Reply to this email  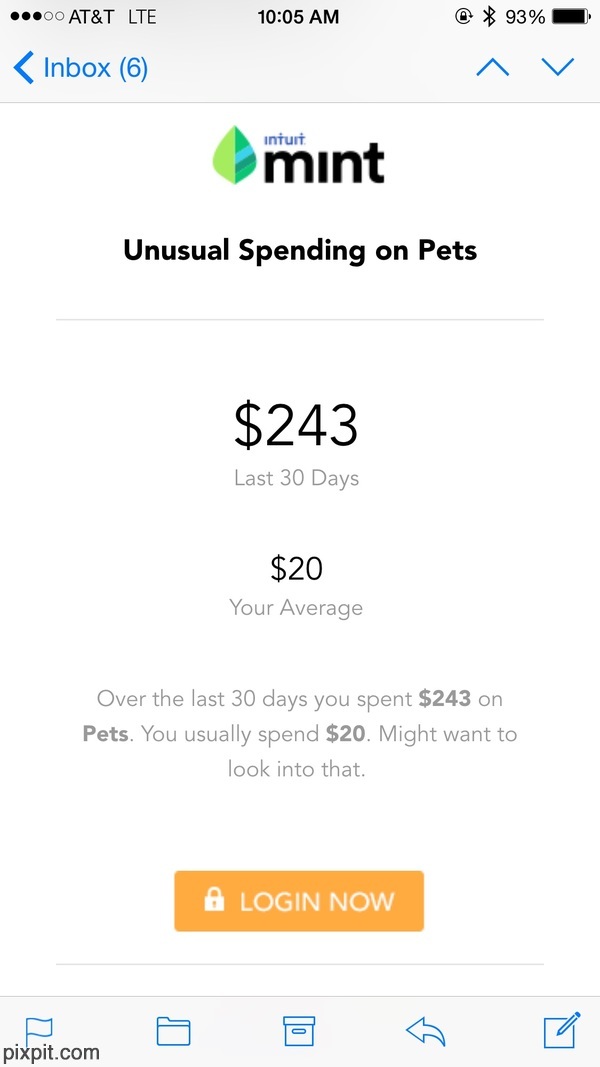point(425,1030)
